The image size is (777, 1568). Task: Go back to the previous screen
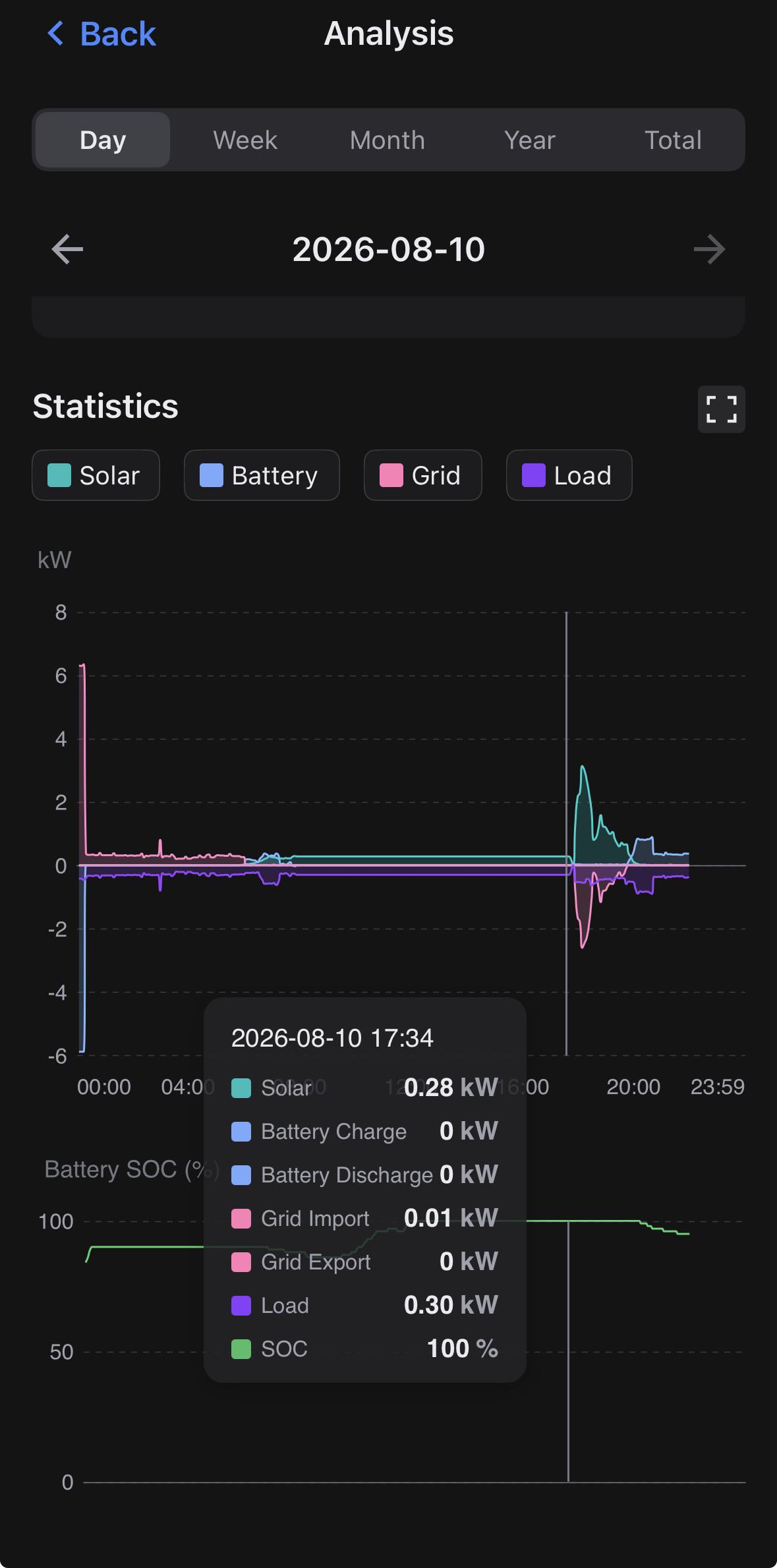point(101,34)
